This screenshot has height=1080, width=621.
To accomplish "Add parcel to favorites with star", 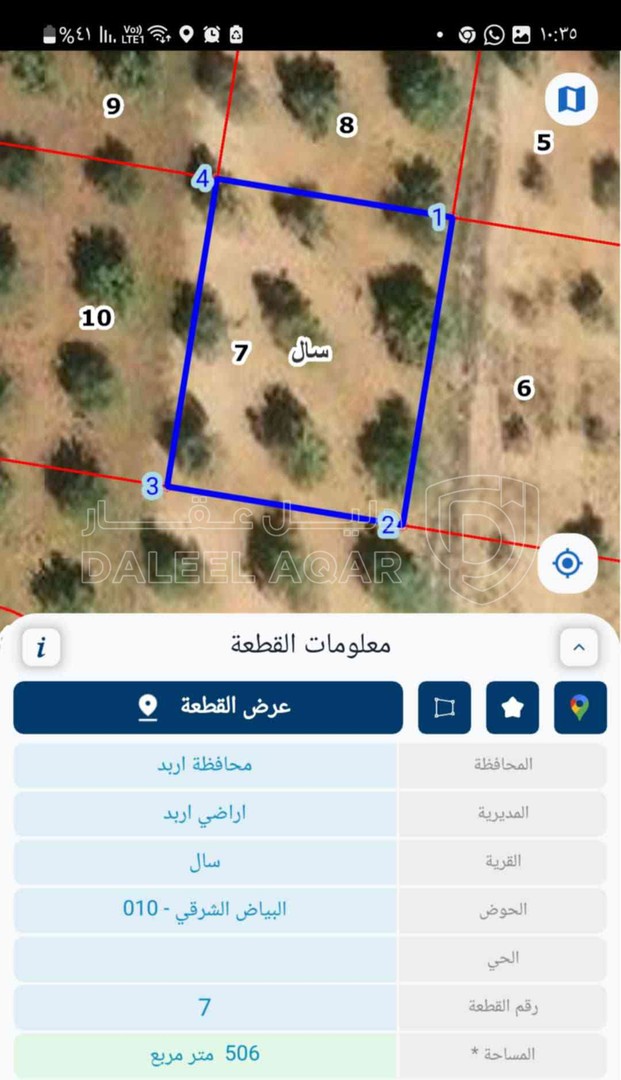I will (x=513, y=707).
